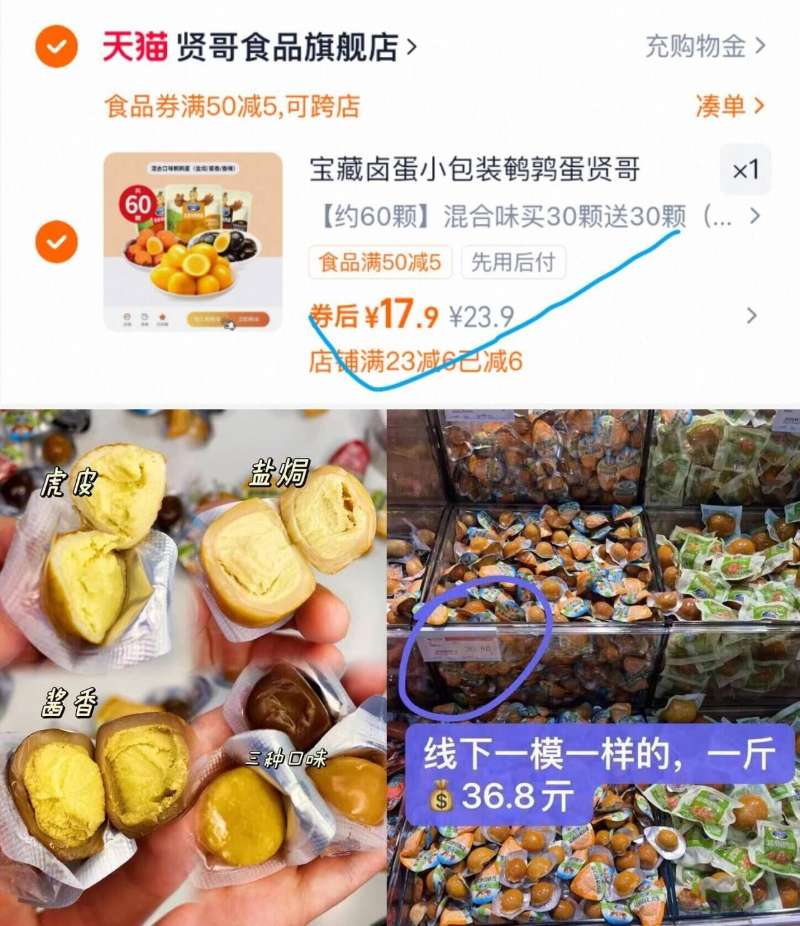This screenshot has height=926, width=800.
Task: Click the red circular 60颗 badge on the product image
Action: [x=138, y=203]
